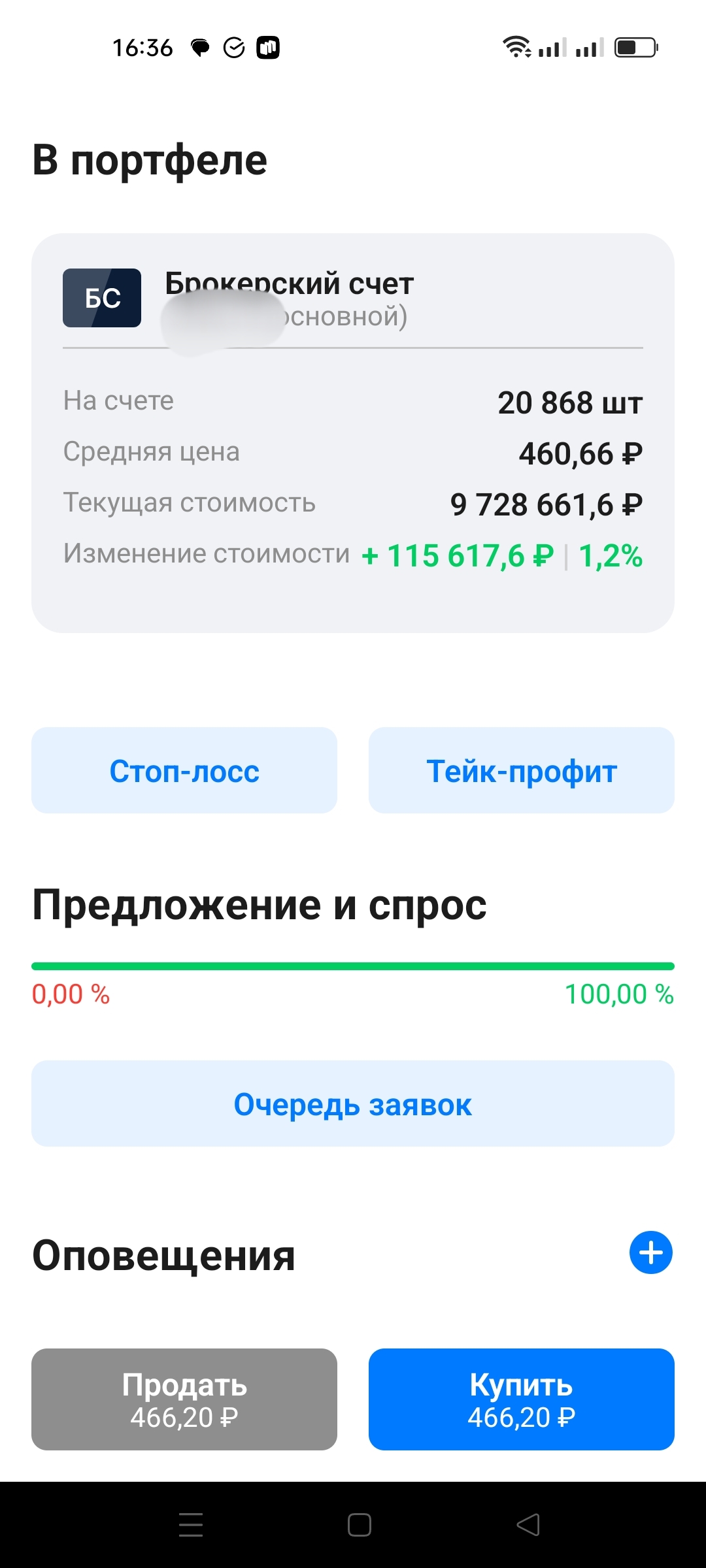Open Очередь заявок

point(353,1103)
